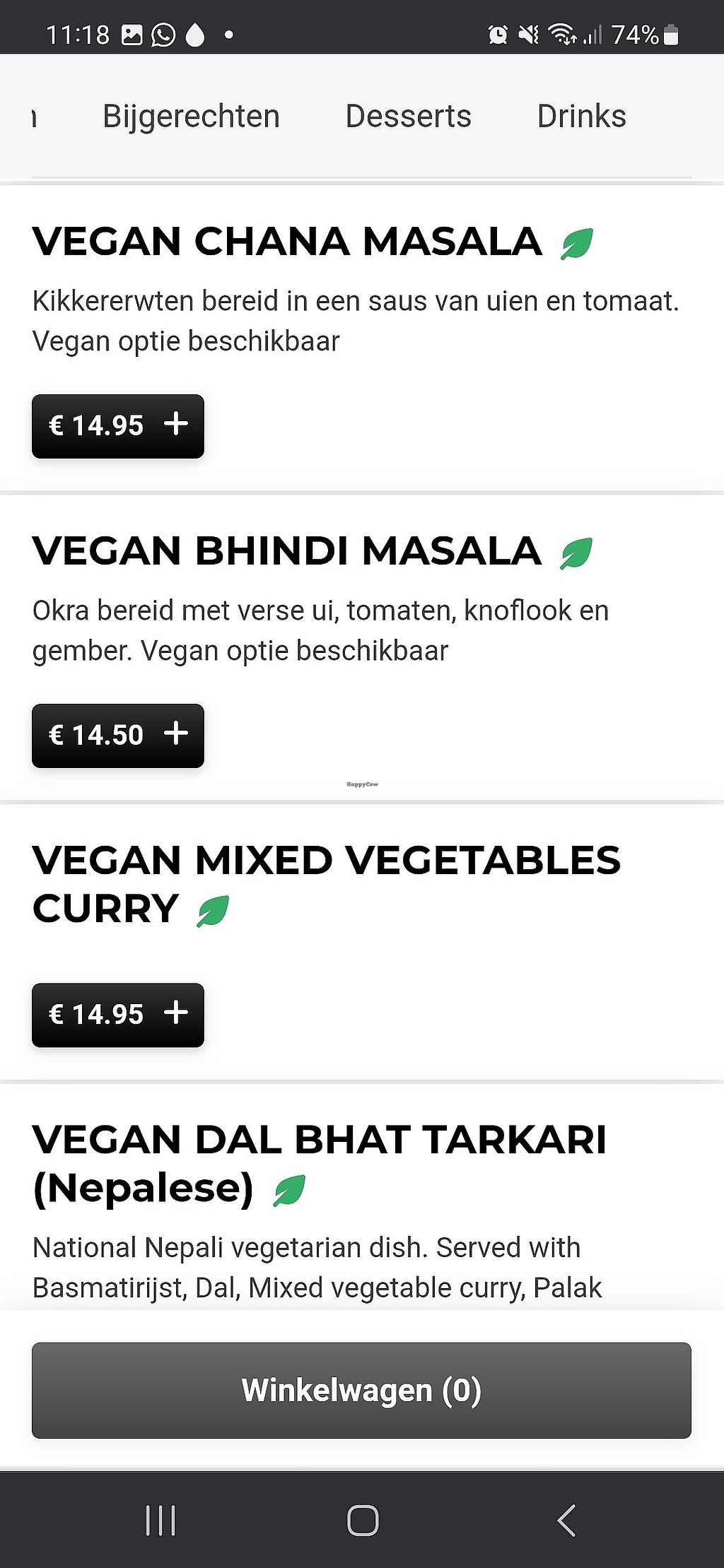Open the Desserts category tab
Screen dimensions: 724x1568
[408, 117]
